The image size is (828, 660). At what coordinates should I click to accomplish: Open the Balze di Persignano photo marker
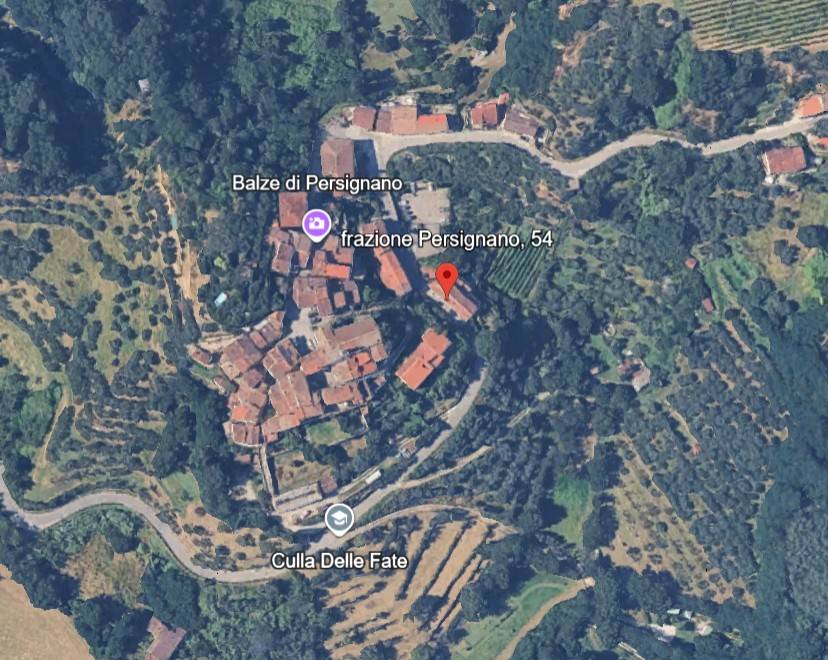[317, 224]
